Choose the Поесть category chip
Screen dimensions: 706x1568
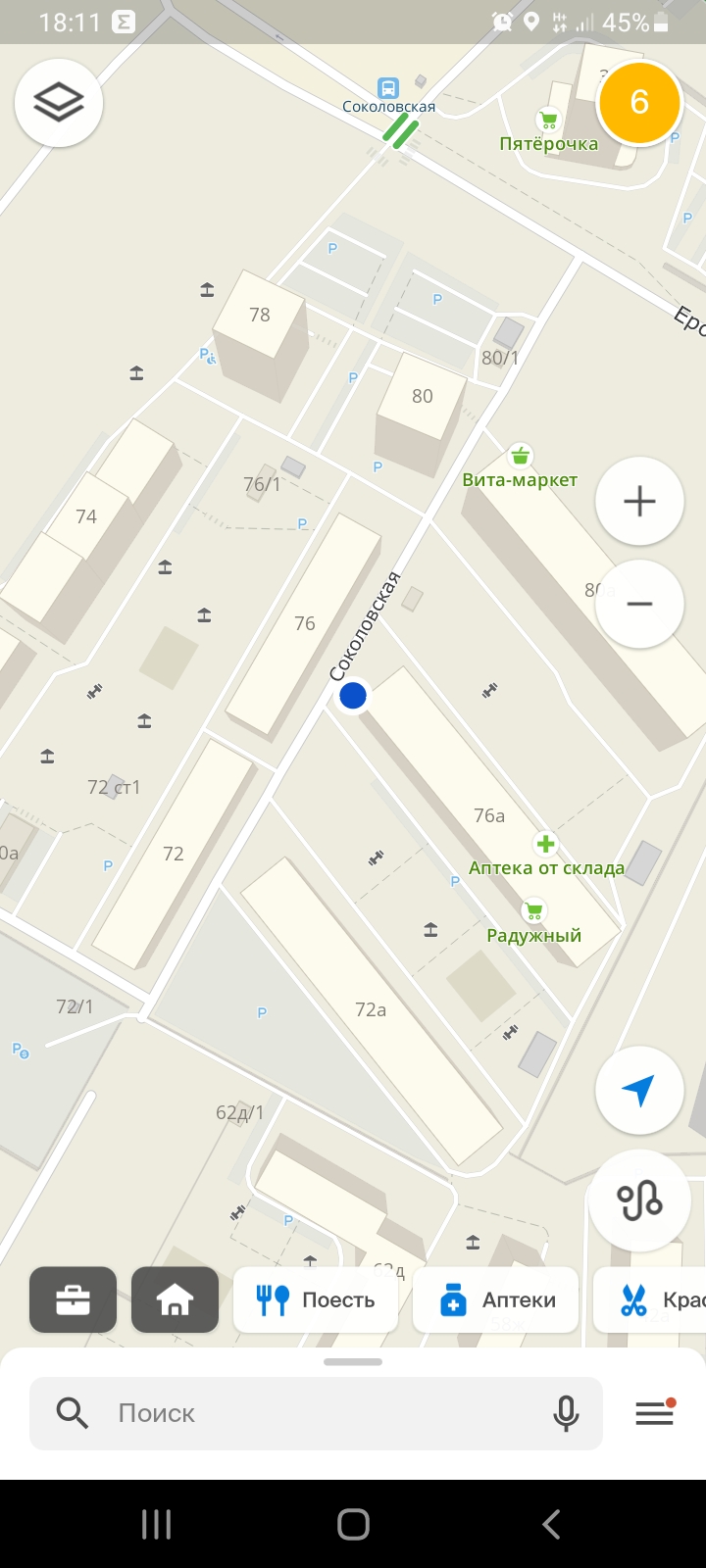click(316, 1300)
